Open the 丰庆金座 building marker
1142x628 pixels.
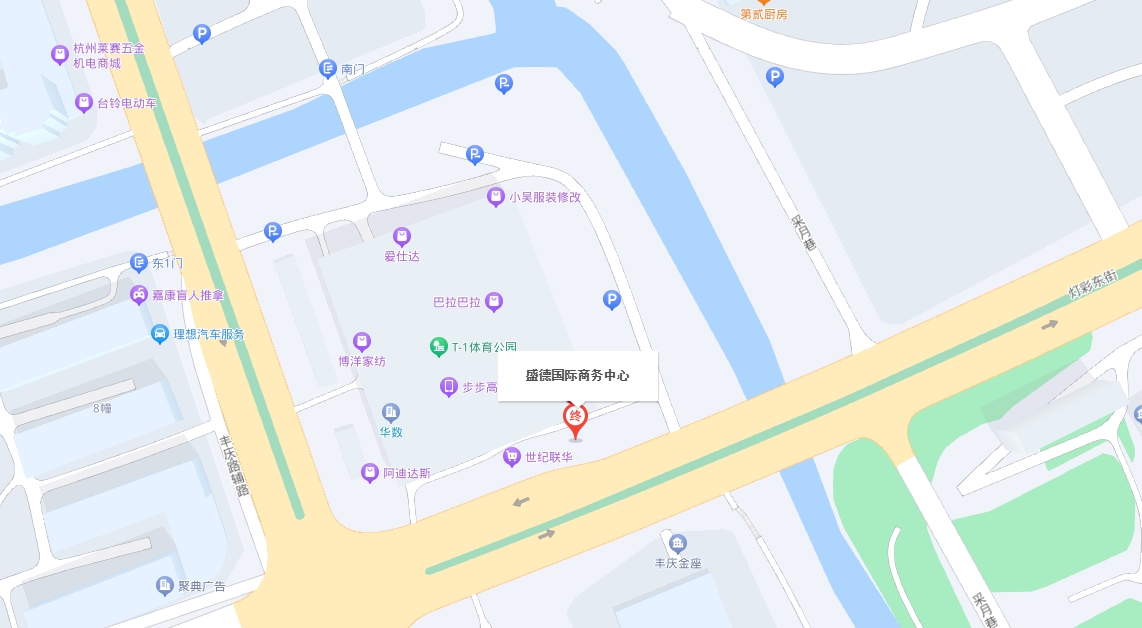[x=678, y=544]
